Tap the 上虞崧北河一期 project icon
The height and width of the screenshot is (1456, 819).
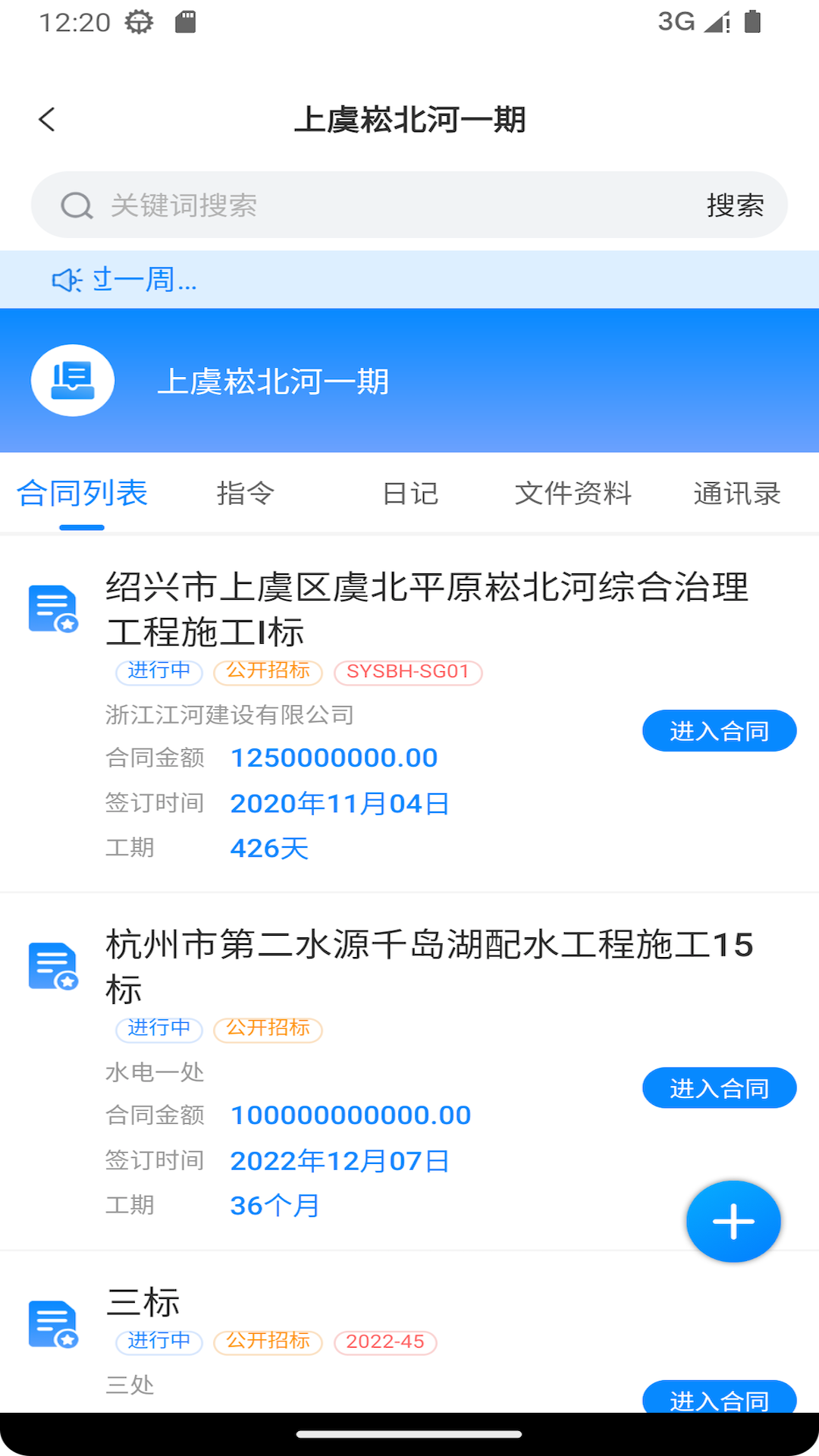coord(72,380)
